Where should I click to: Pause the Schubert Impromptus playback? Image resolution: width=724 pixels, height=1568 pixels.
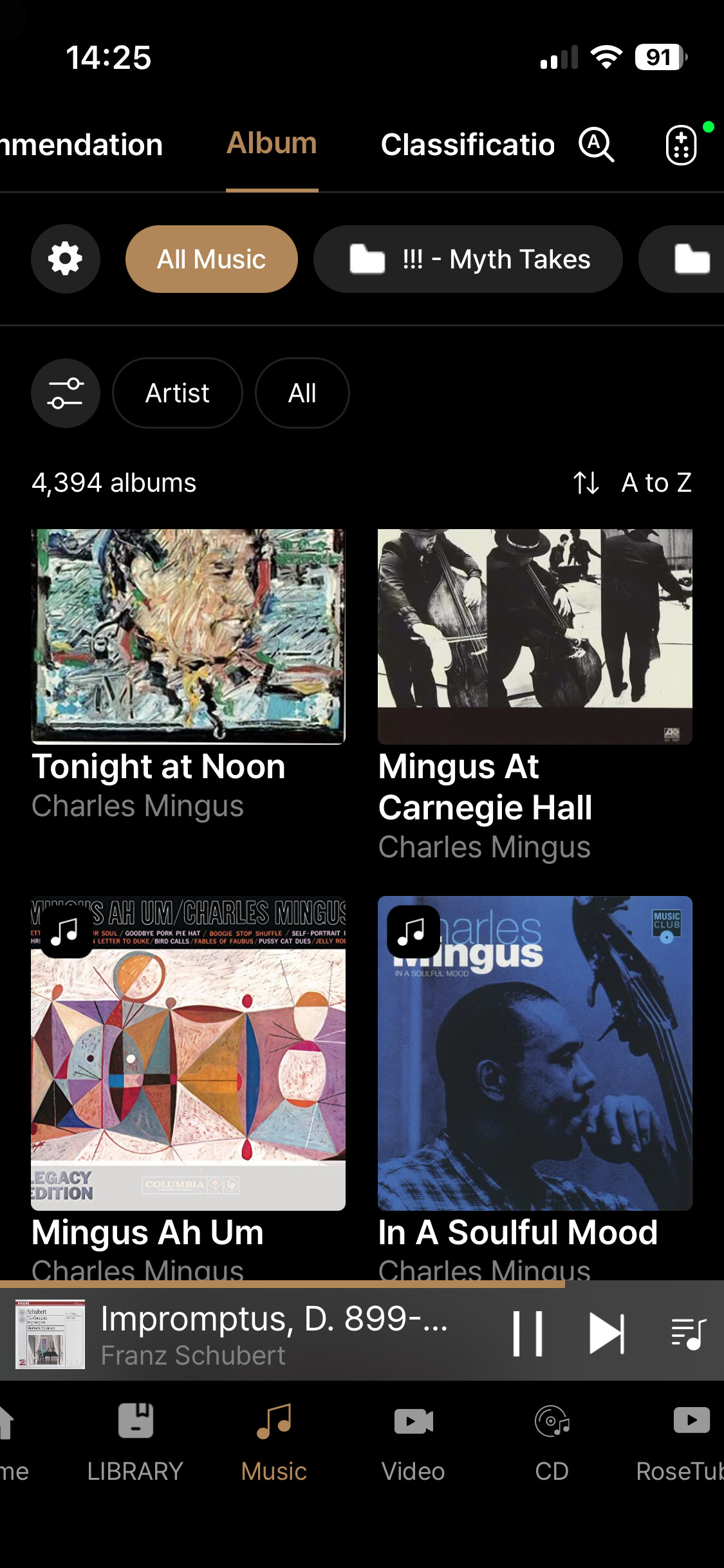tap(528, 1334)
